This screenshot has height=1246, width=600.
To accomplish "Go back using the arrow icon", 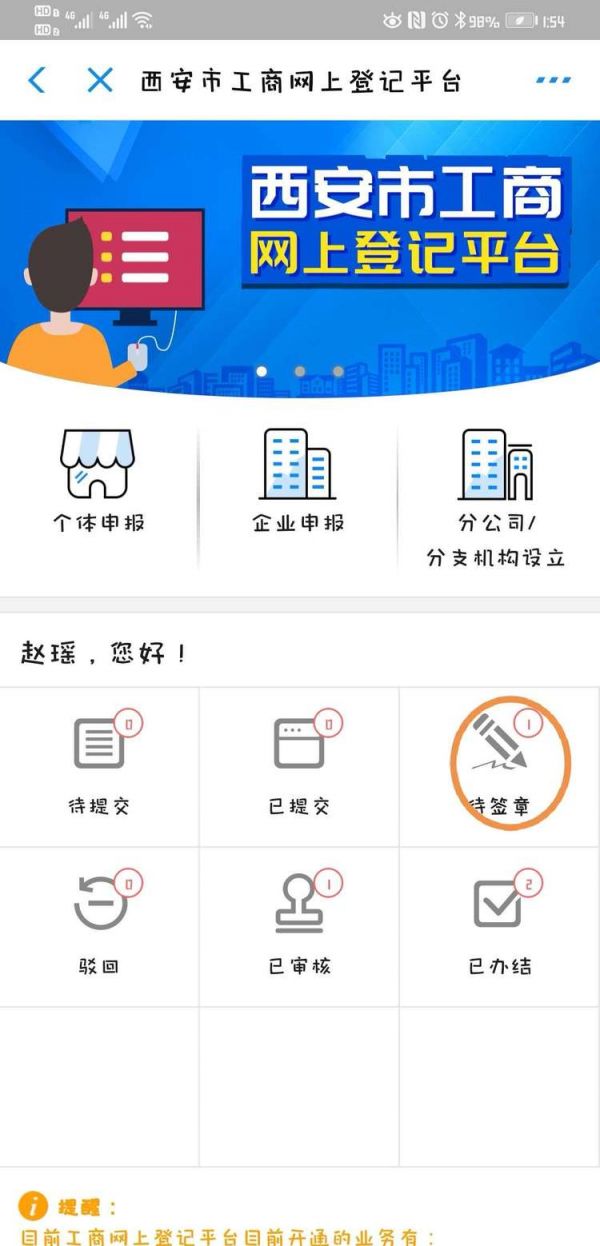I will click(x=37, y=81).
